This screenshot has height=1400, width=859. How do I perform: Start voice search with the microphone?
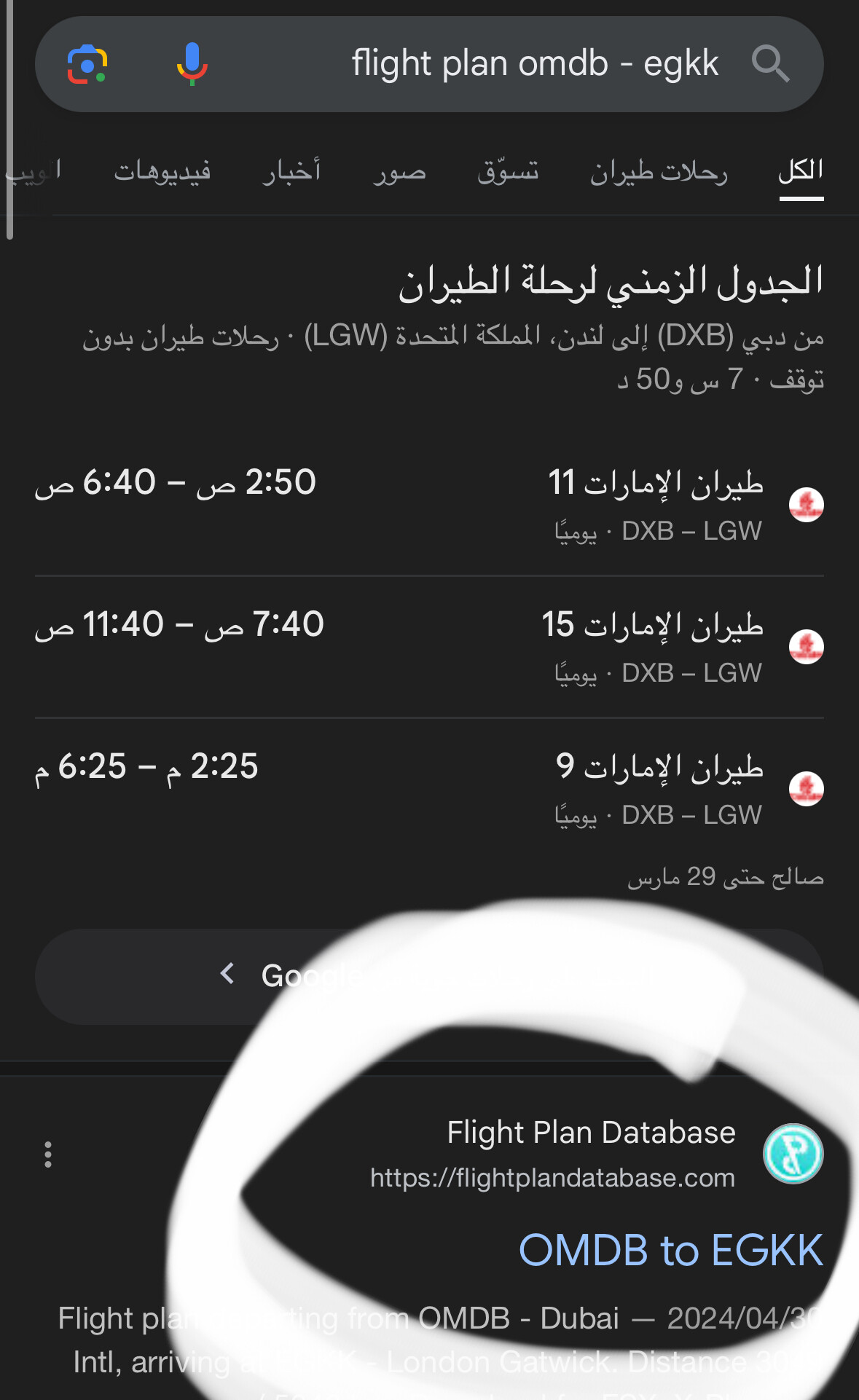coord(192,65)
